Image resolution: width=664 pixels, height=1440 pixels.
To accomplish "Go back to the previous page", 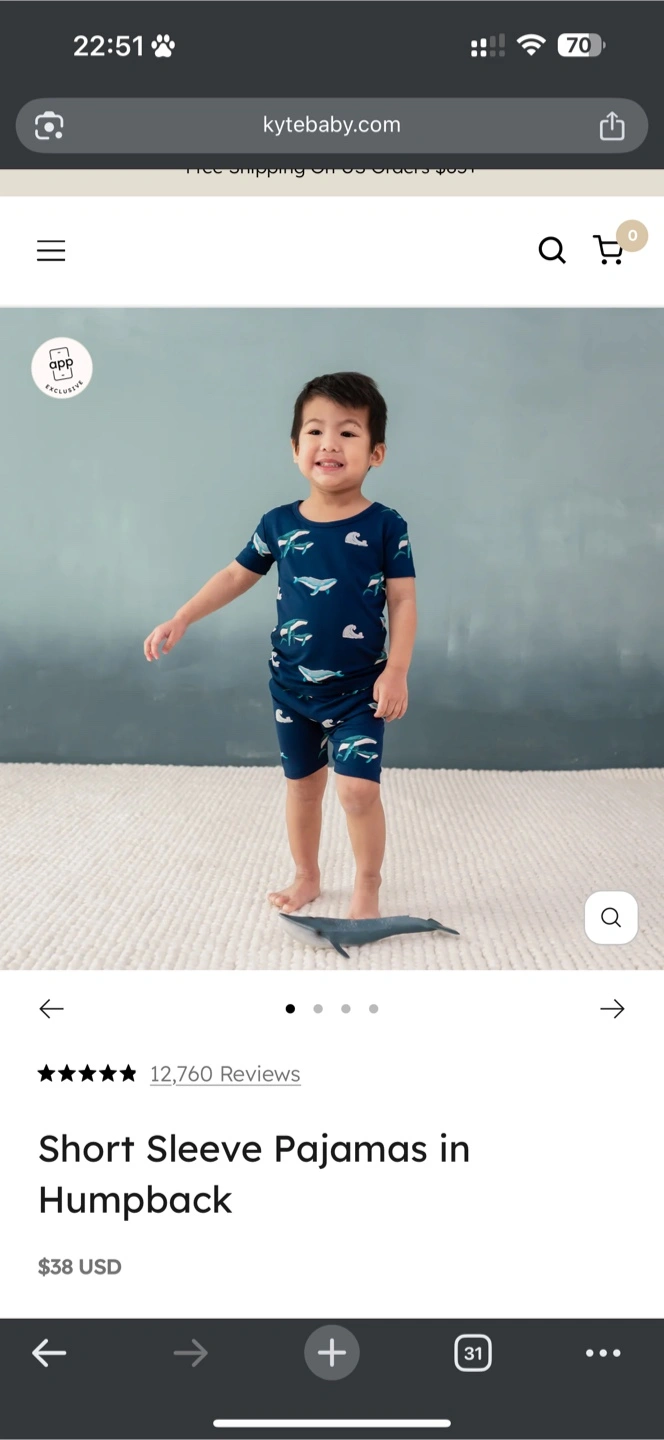I will pyautogui.click(x=49, y=1353).
